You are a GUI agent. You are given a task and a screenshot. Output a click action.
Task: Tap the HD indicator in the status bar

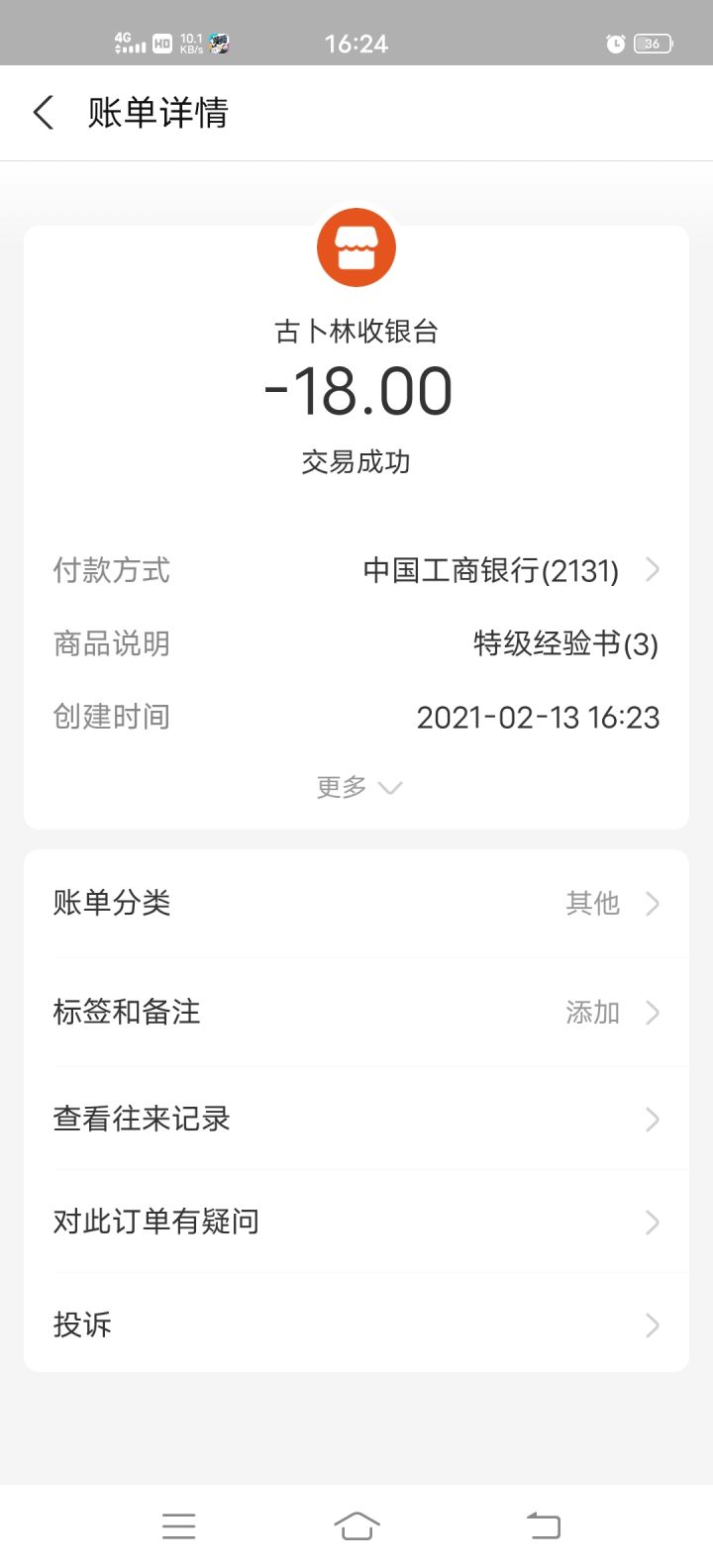(164, 44)
